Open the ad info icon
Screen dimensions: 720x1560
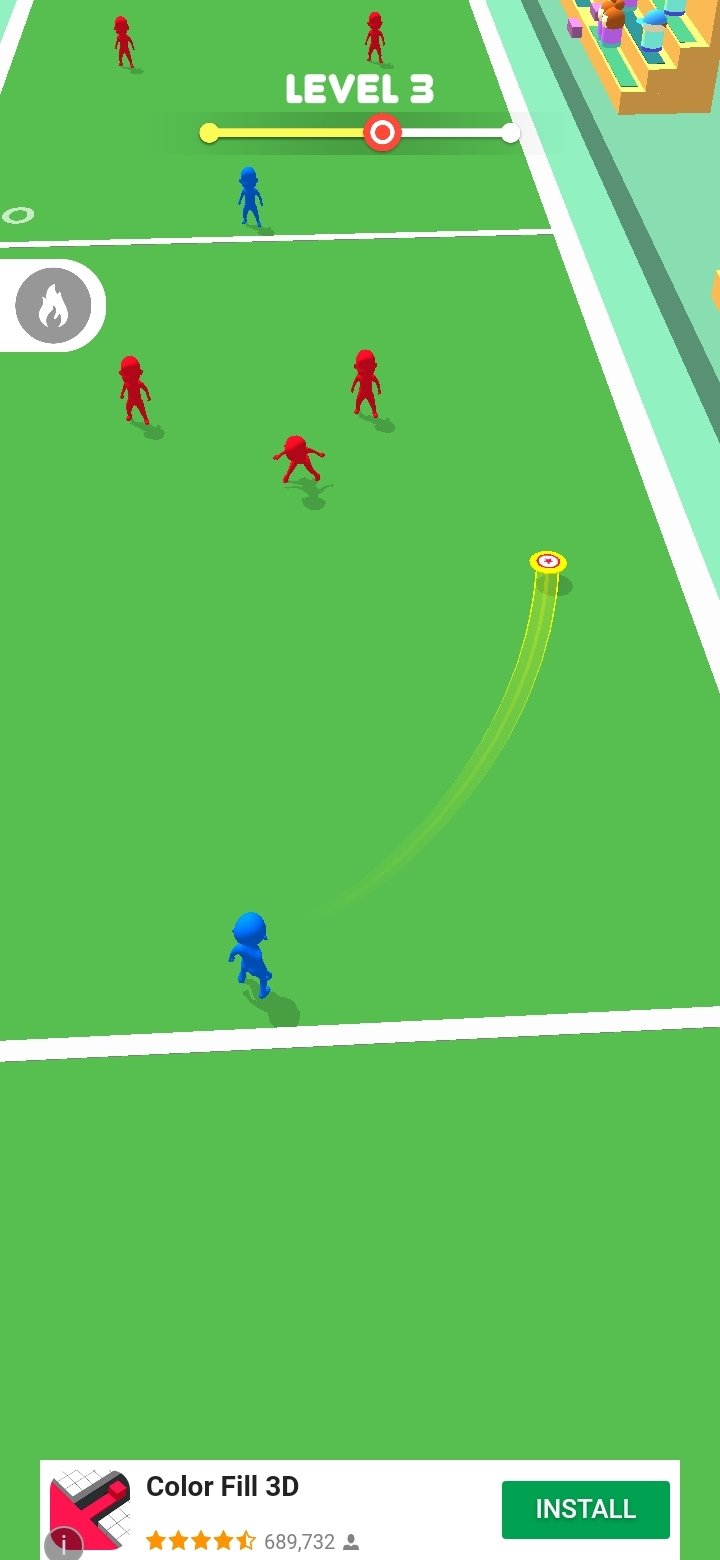tap(63, 1544)
